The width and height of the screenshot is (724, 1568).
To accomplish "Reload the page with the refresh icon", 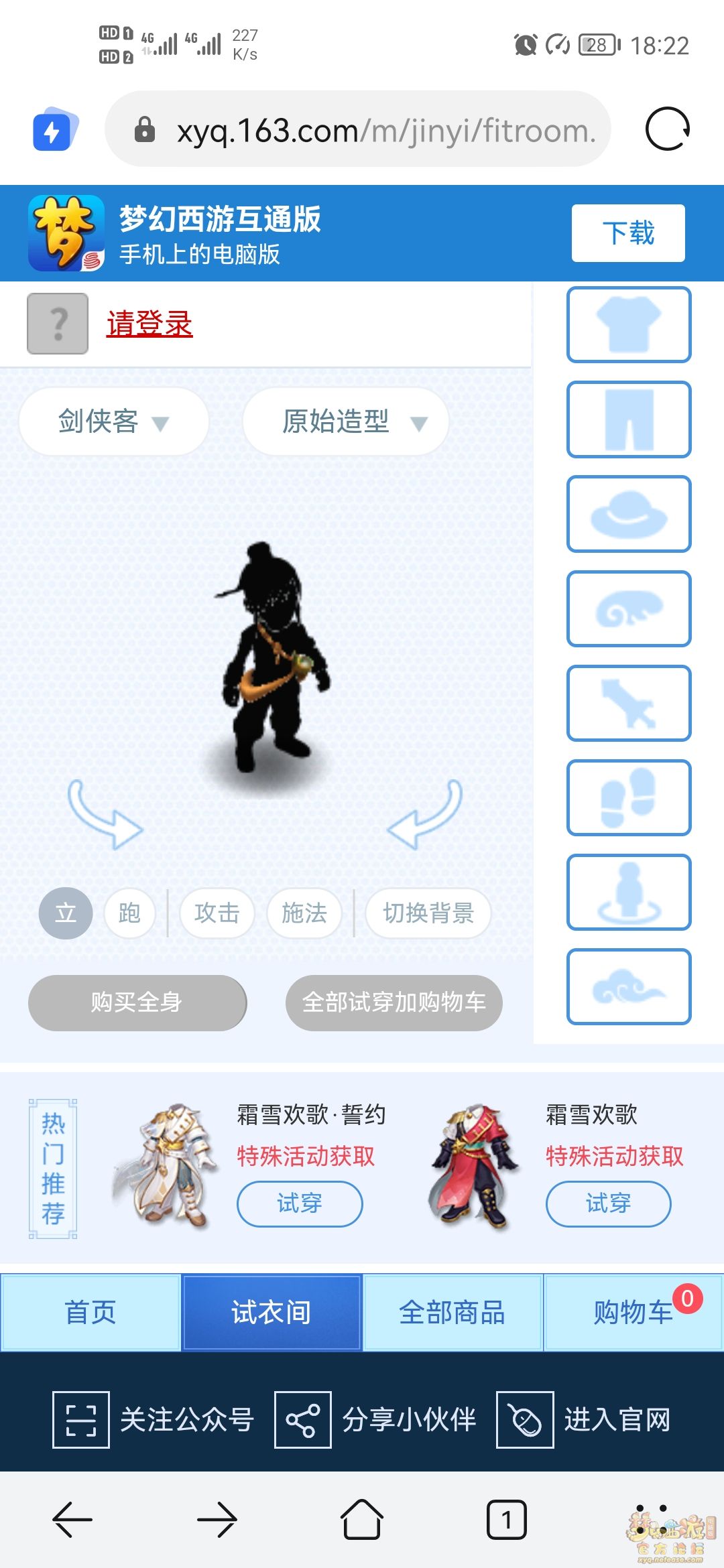I will [667, 129].
